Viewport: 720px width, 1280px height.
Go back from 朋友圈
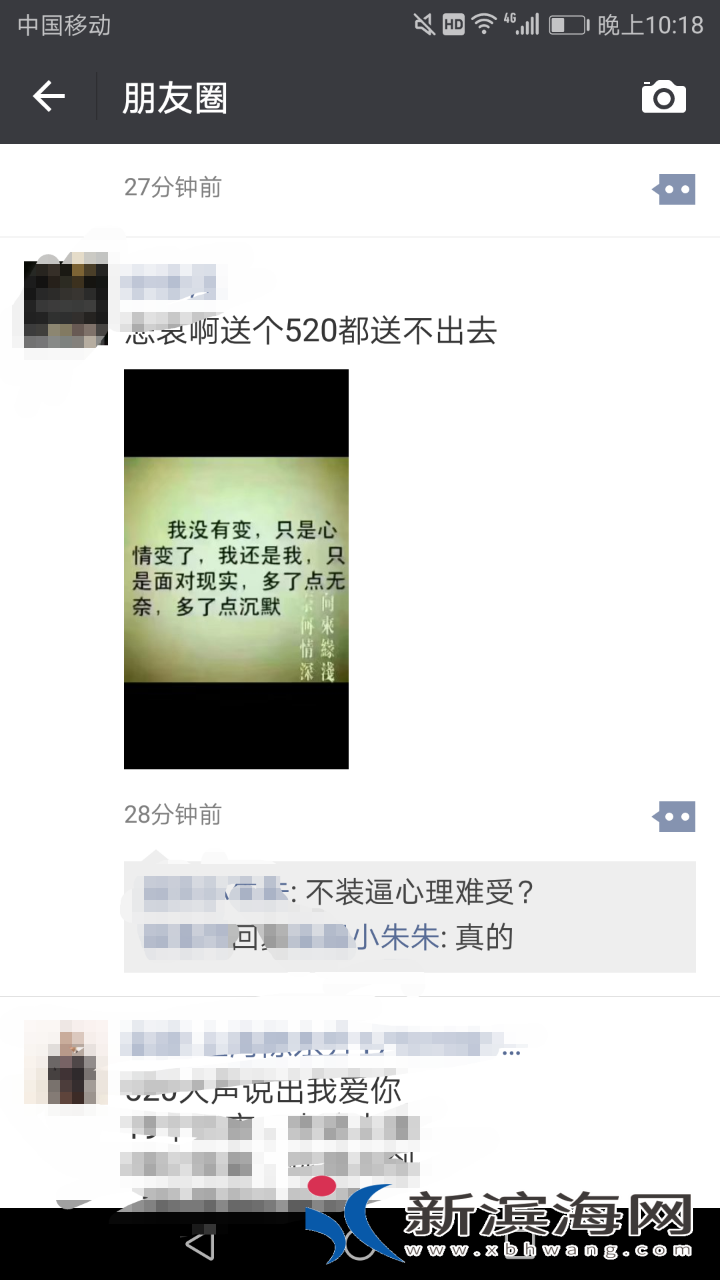point(48,97)
